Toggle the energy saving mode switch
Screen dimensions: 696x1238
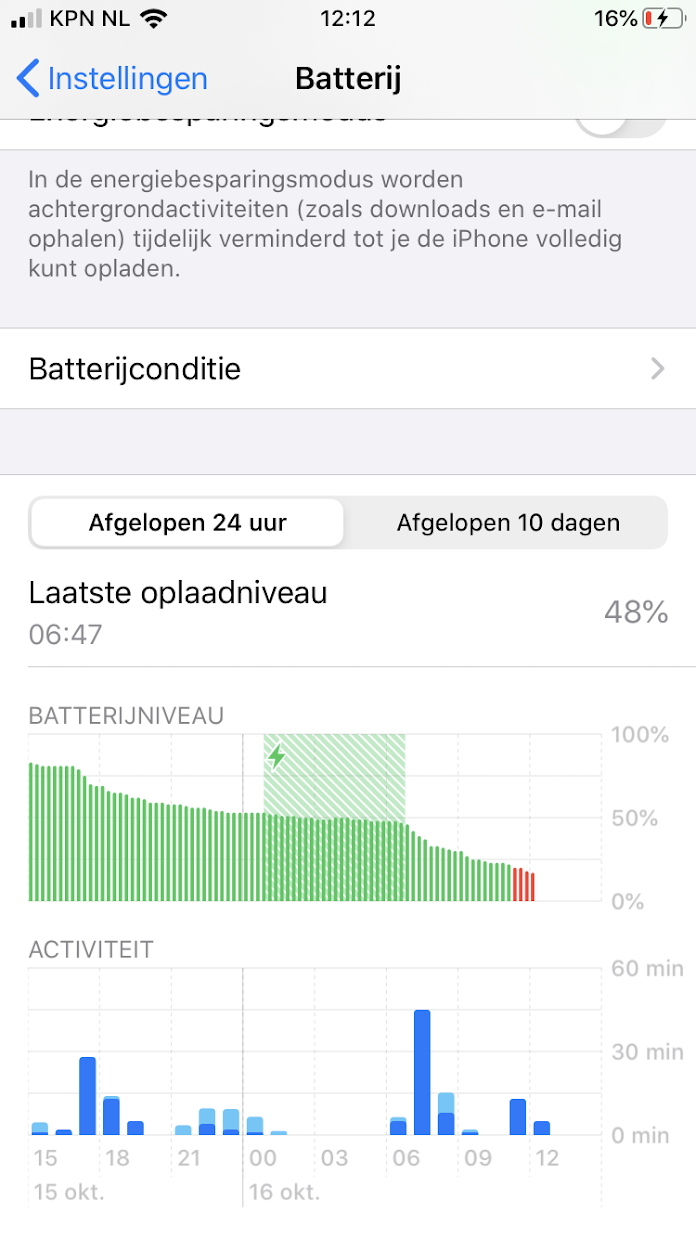[x=620, y=124]
